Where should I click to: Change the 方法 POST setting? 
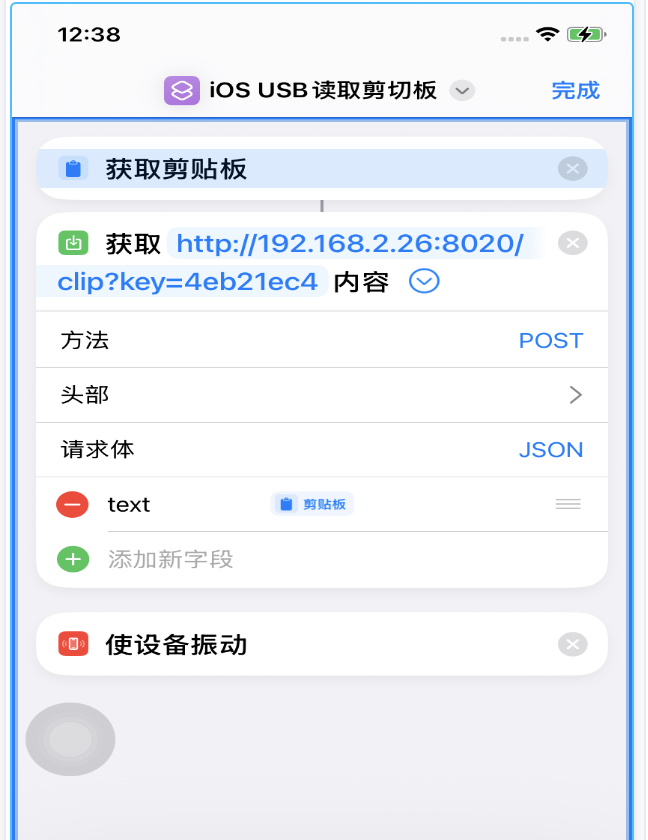pos(550,341)
